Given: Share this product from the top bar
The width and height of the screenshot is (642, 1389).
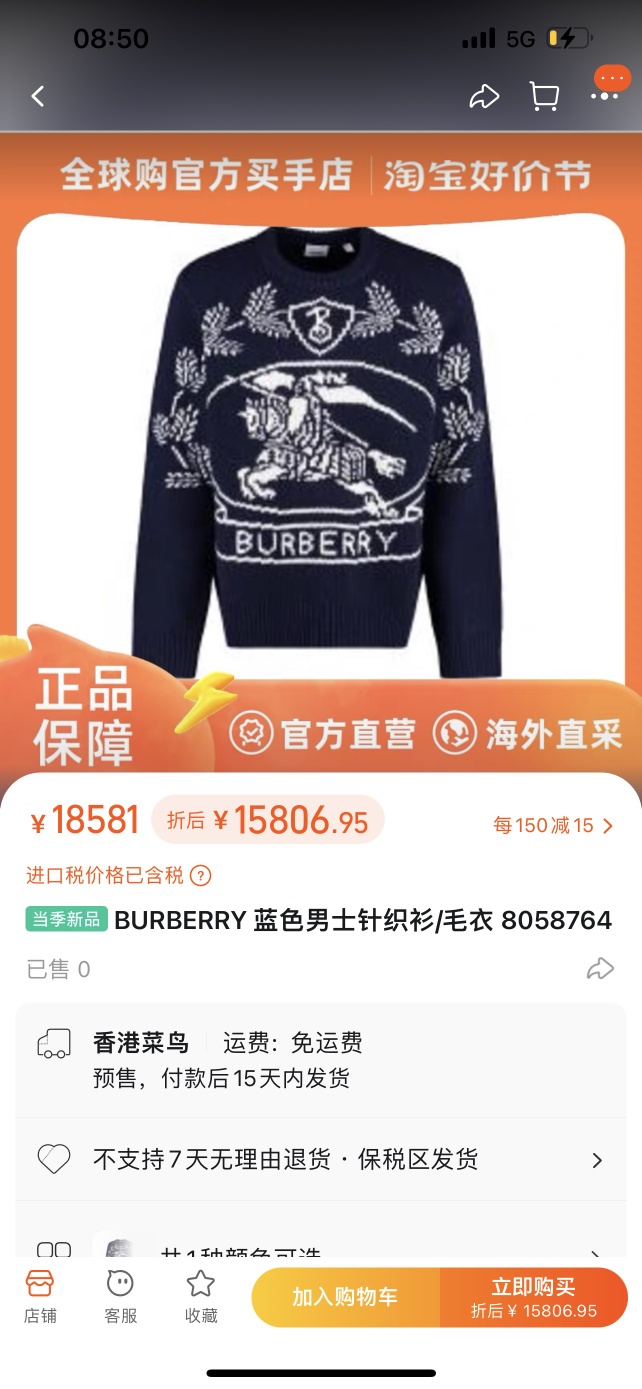Looking at the screenshot, I should [484, 96].
